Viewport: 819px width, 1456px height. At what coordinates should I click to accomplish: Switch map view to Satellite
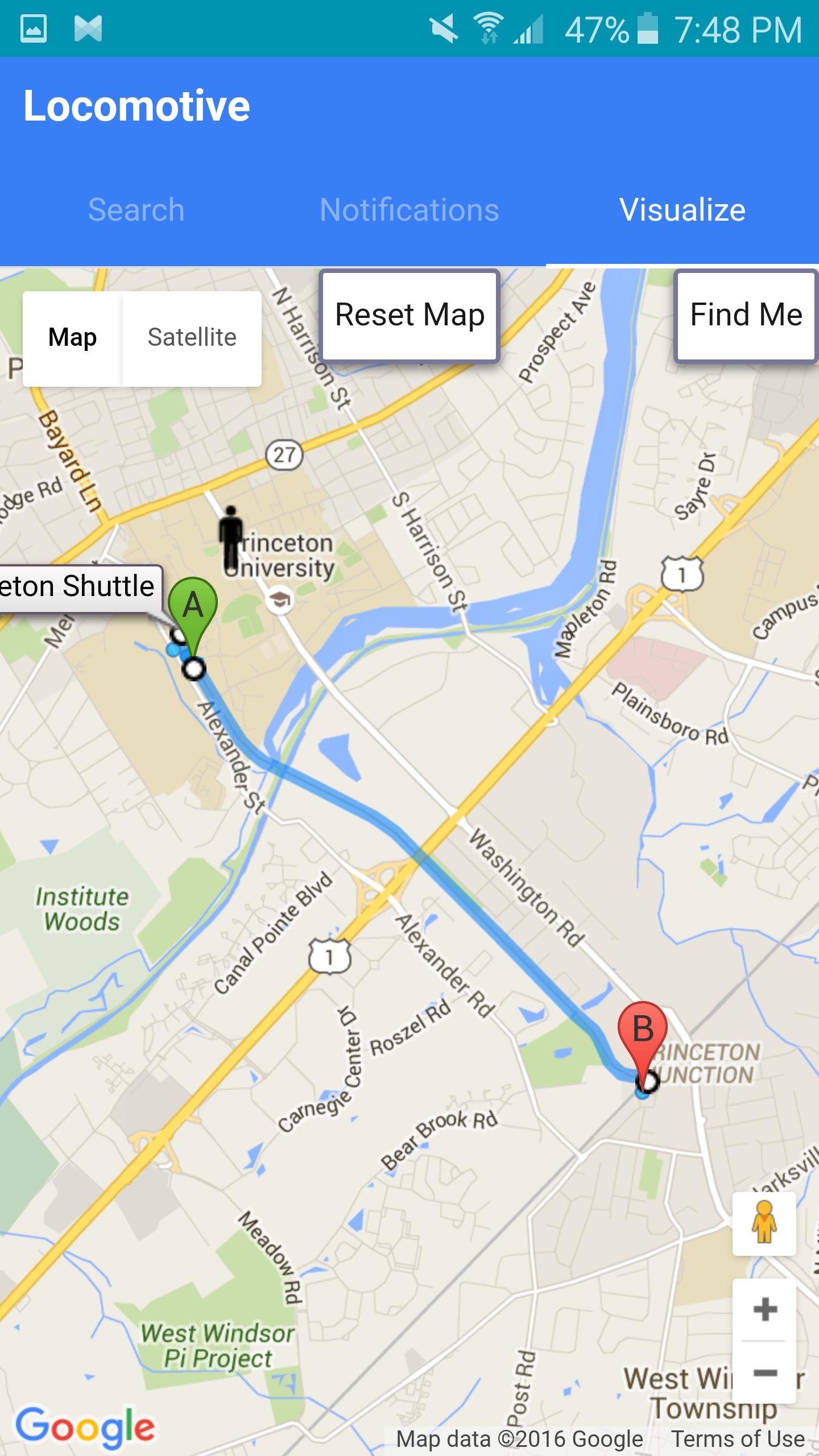point(192,338)
